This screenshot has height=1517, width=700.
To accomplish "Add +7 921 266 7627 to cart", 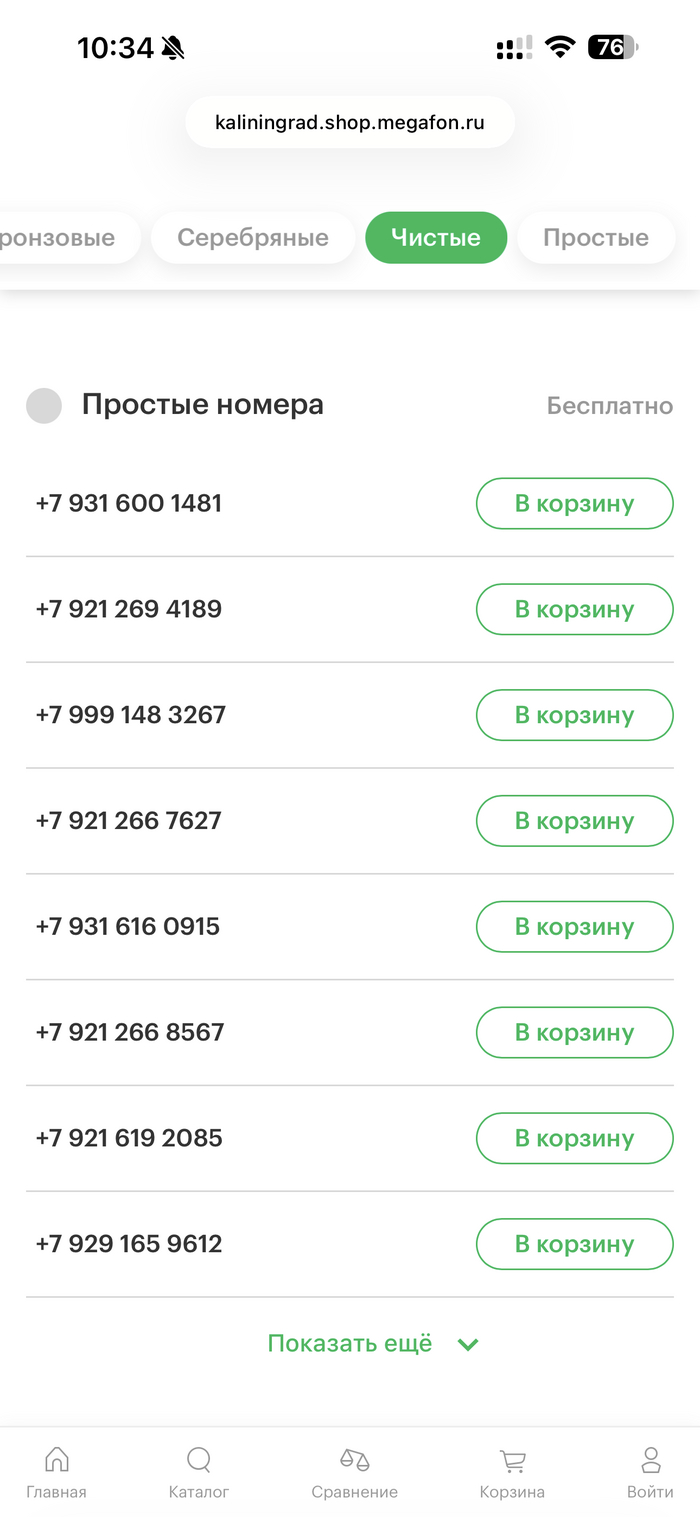I will tap(574, 821).
